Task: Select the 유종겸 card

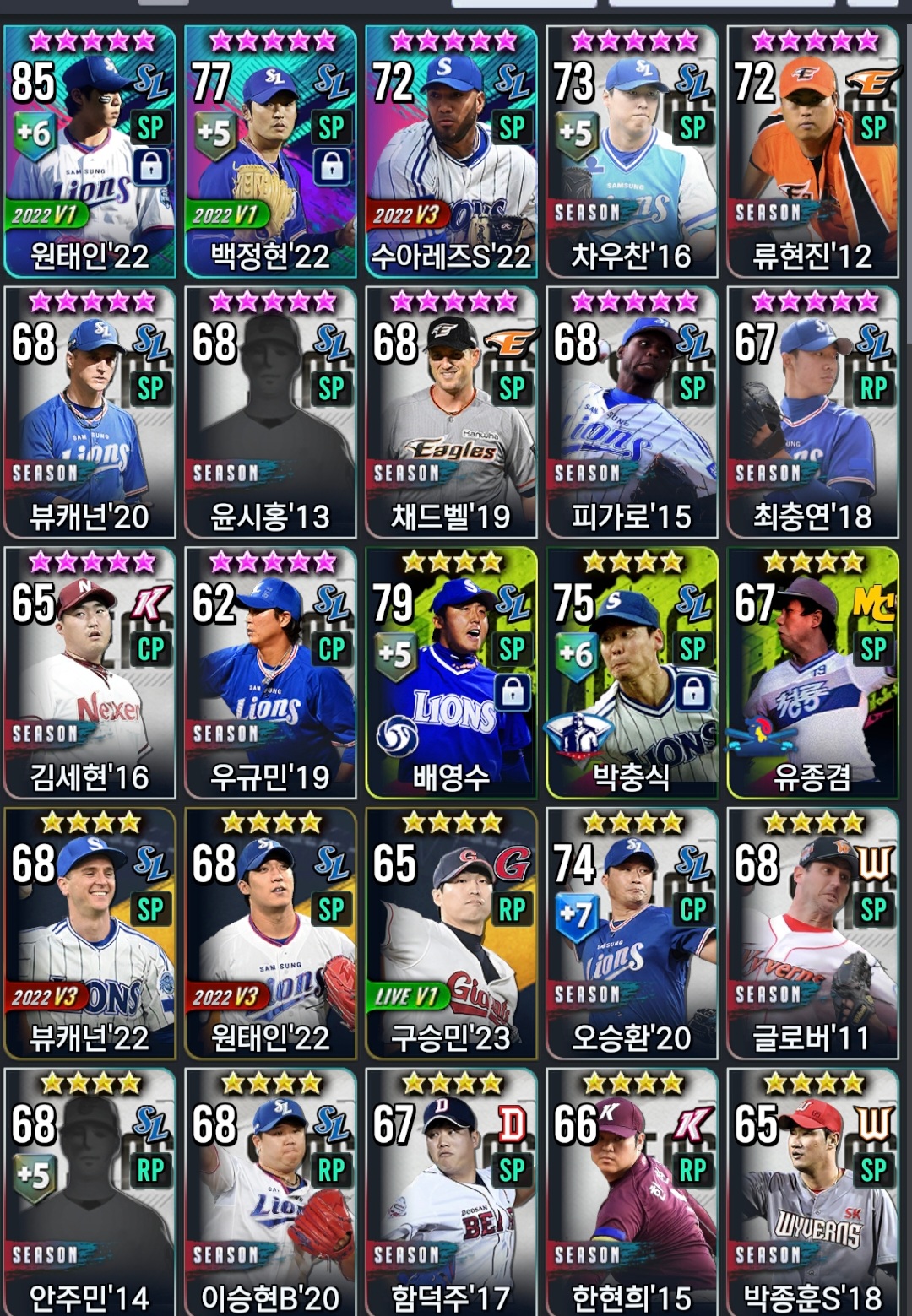Action: [x=812, y=674]
